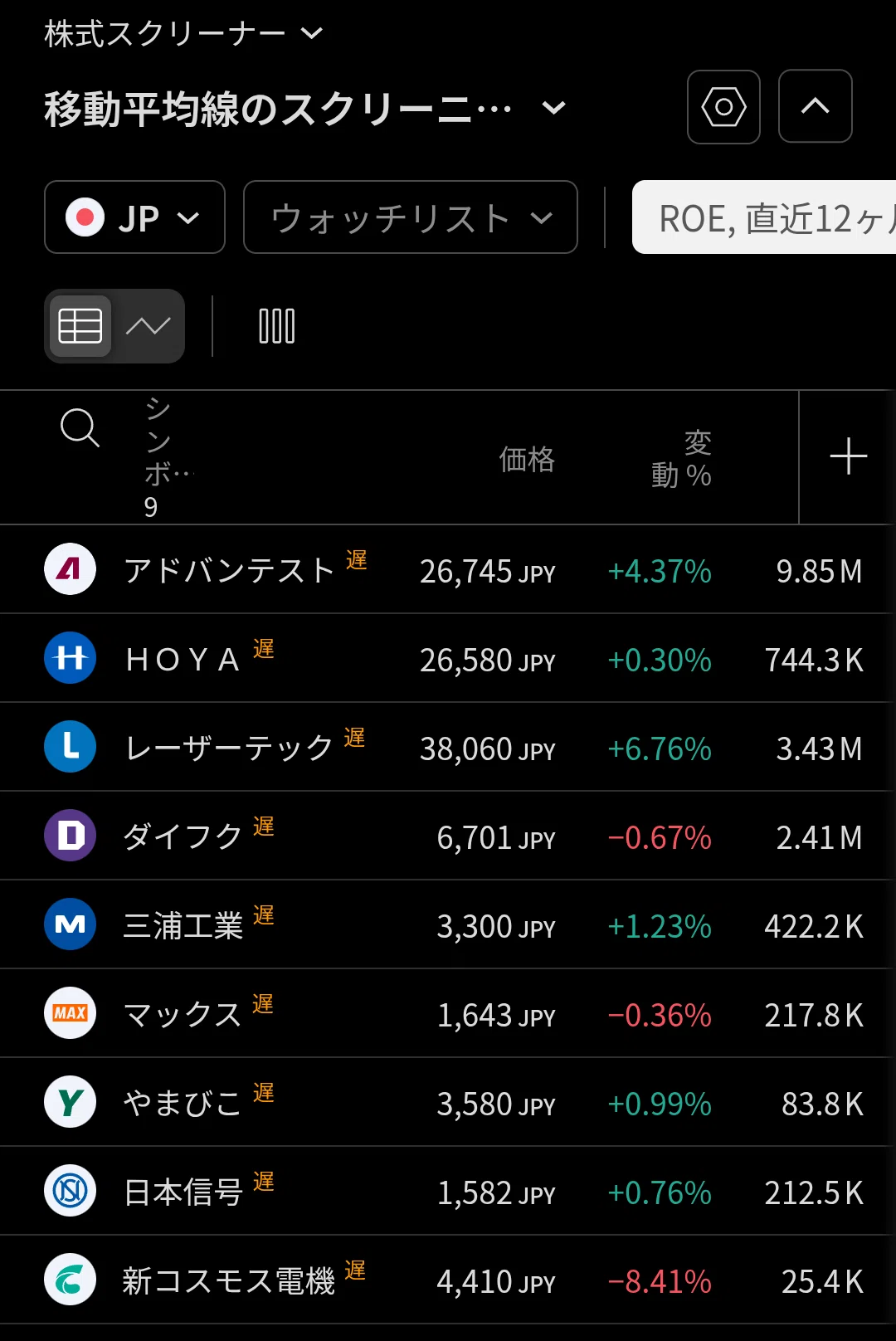896x1341 pixels.
Task: Add a new column with plus
Action: point(848,457)
